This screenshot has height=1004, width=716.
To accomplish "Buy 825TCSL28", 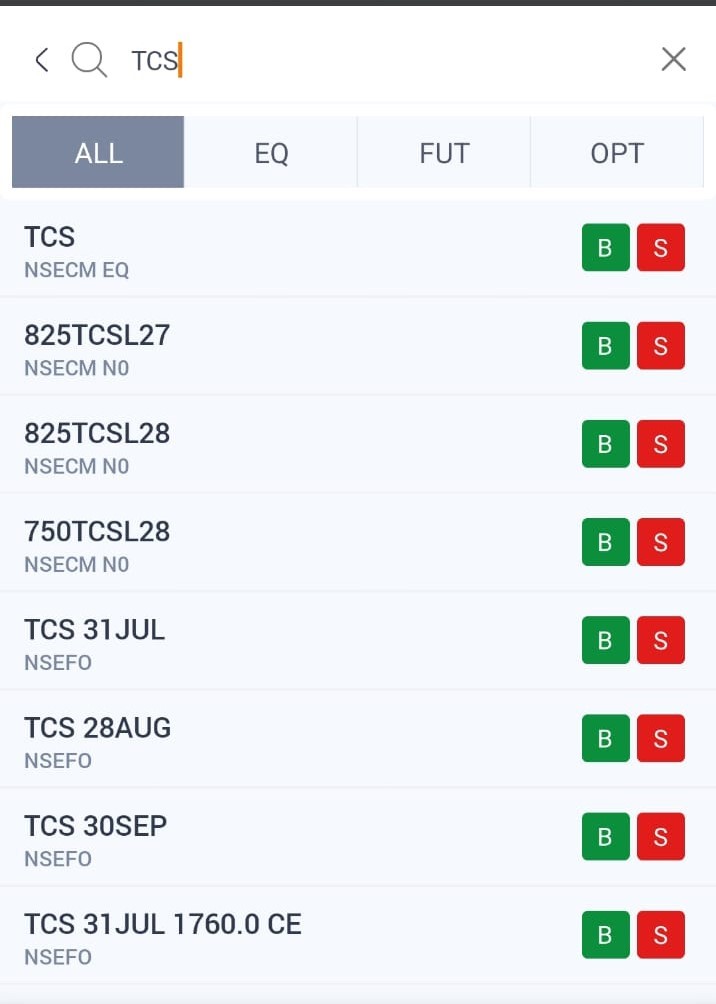I will [605, 444].
